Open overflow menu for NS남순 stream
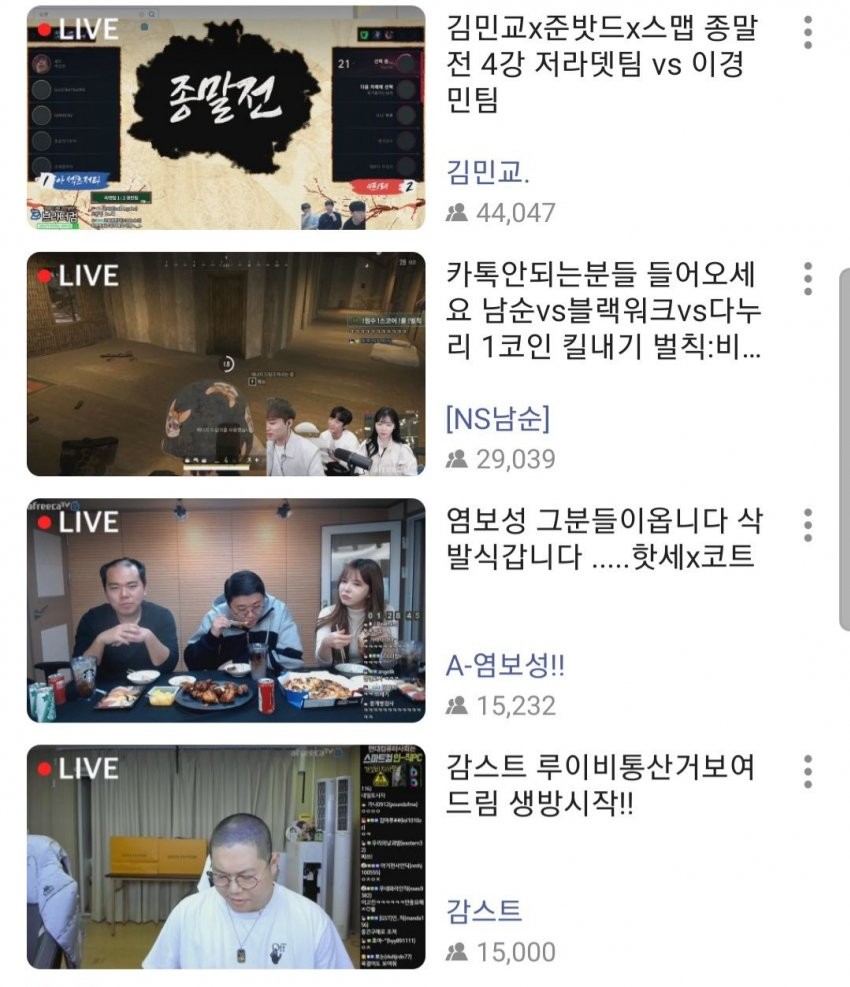850x987 pixels. point(808,279)
